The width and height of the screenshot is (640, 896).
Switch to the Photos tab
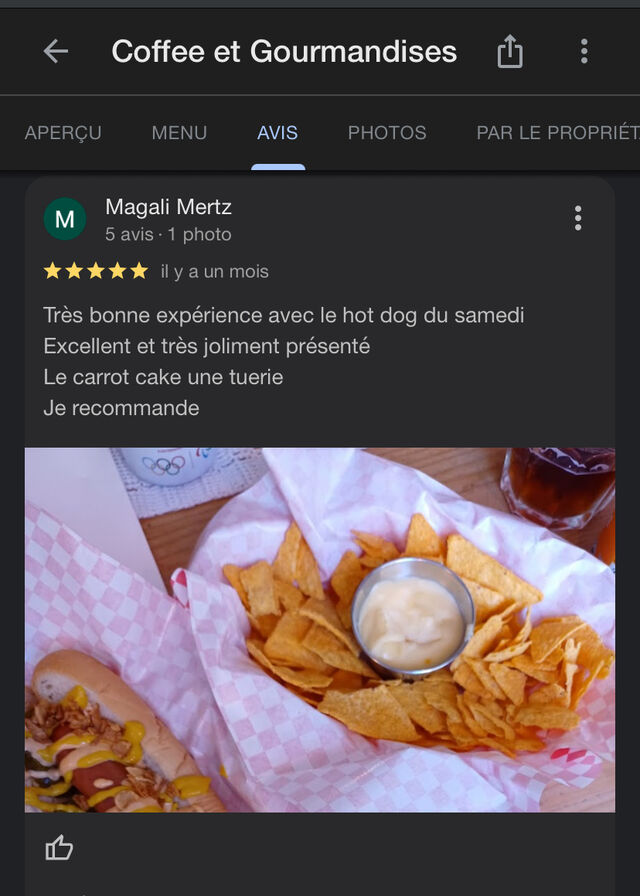point(387,133)
